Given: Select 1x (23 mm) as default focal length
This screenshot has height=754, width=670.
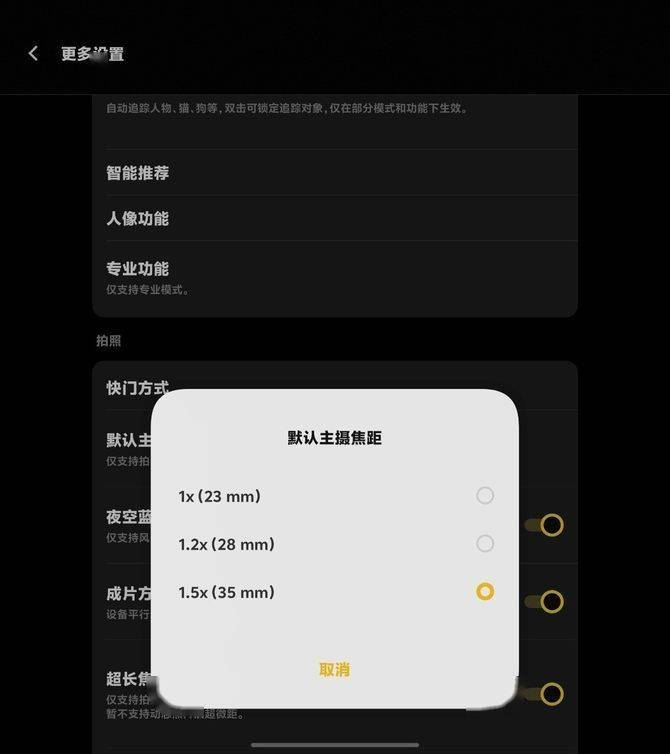Looking at the screenshot, I should pos(335,496).
